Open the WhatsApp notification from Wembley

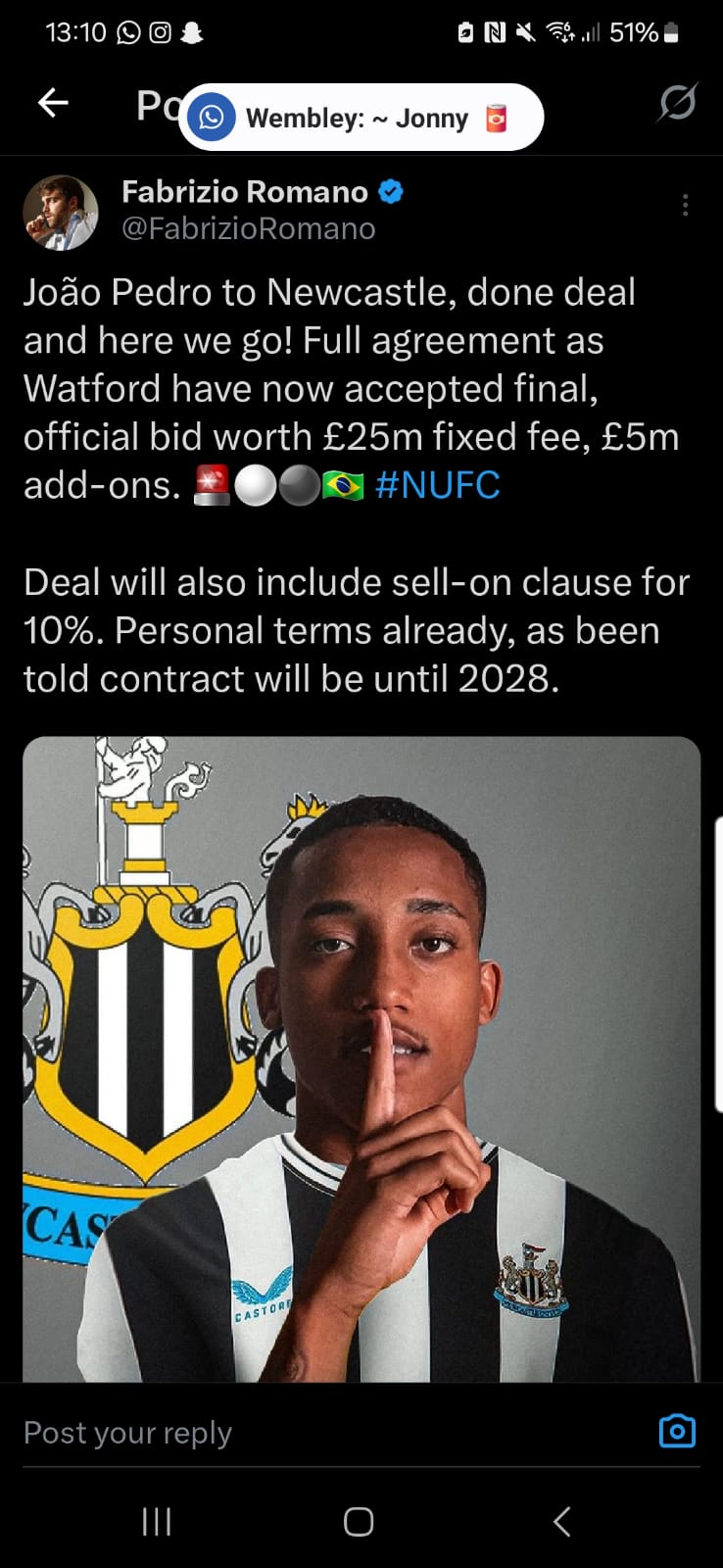pos(361,118)
